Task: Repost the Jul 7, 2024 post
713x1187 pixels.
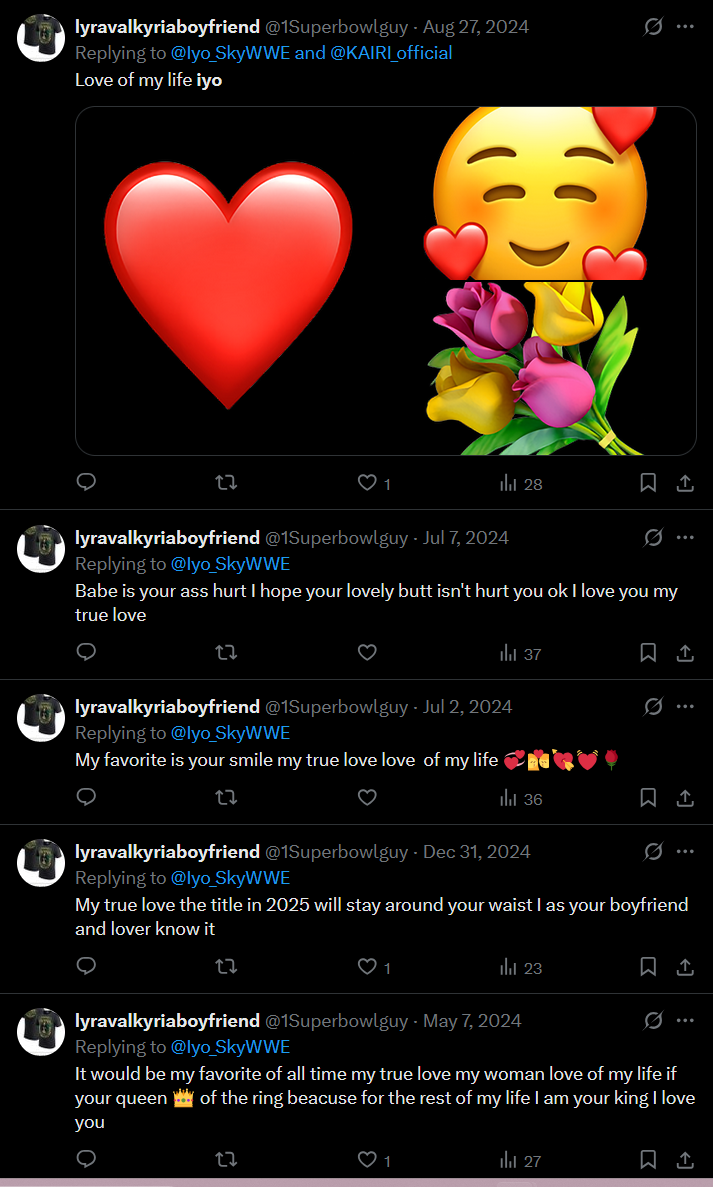Action: [227, 653]
